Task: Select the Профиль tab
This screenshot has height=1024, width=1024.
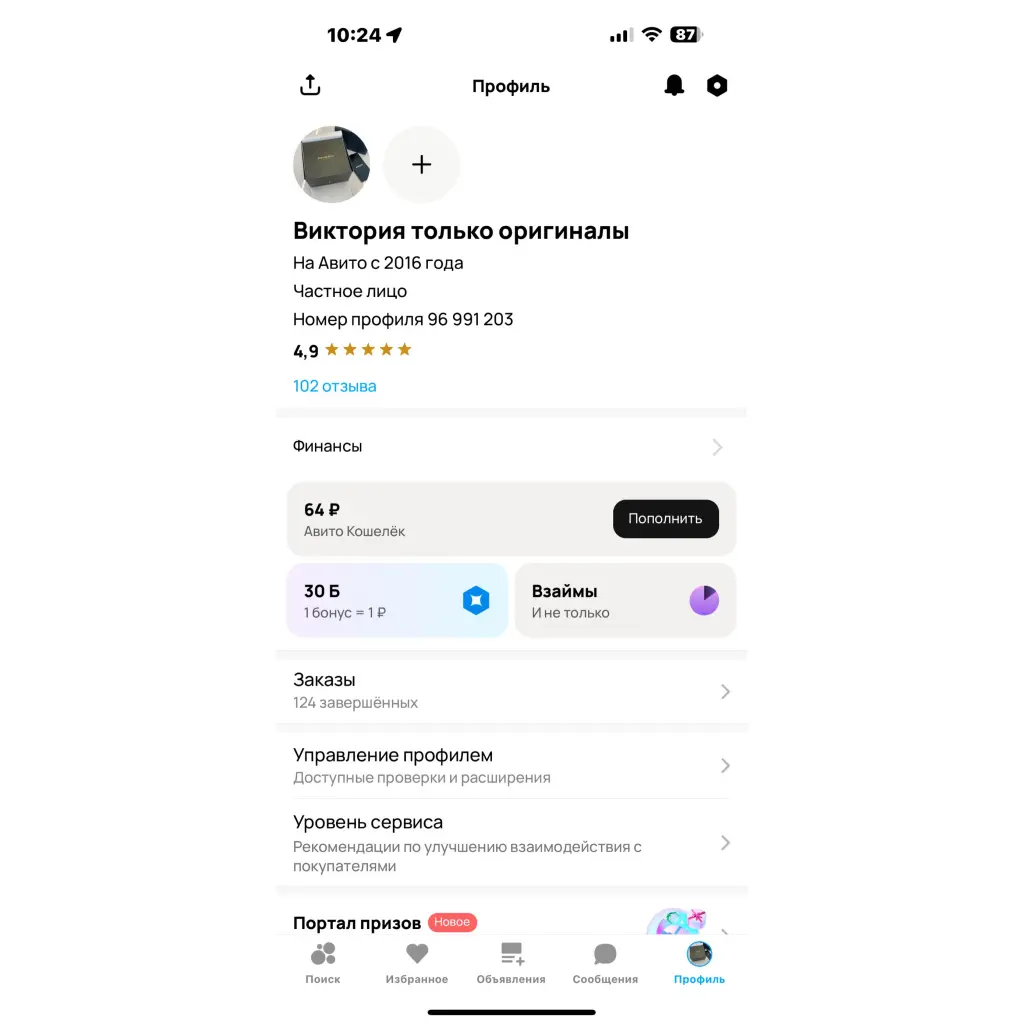Action: click(699, 964)
